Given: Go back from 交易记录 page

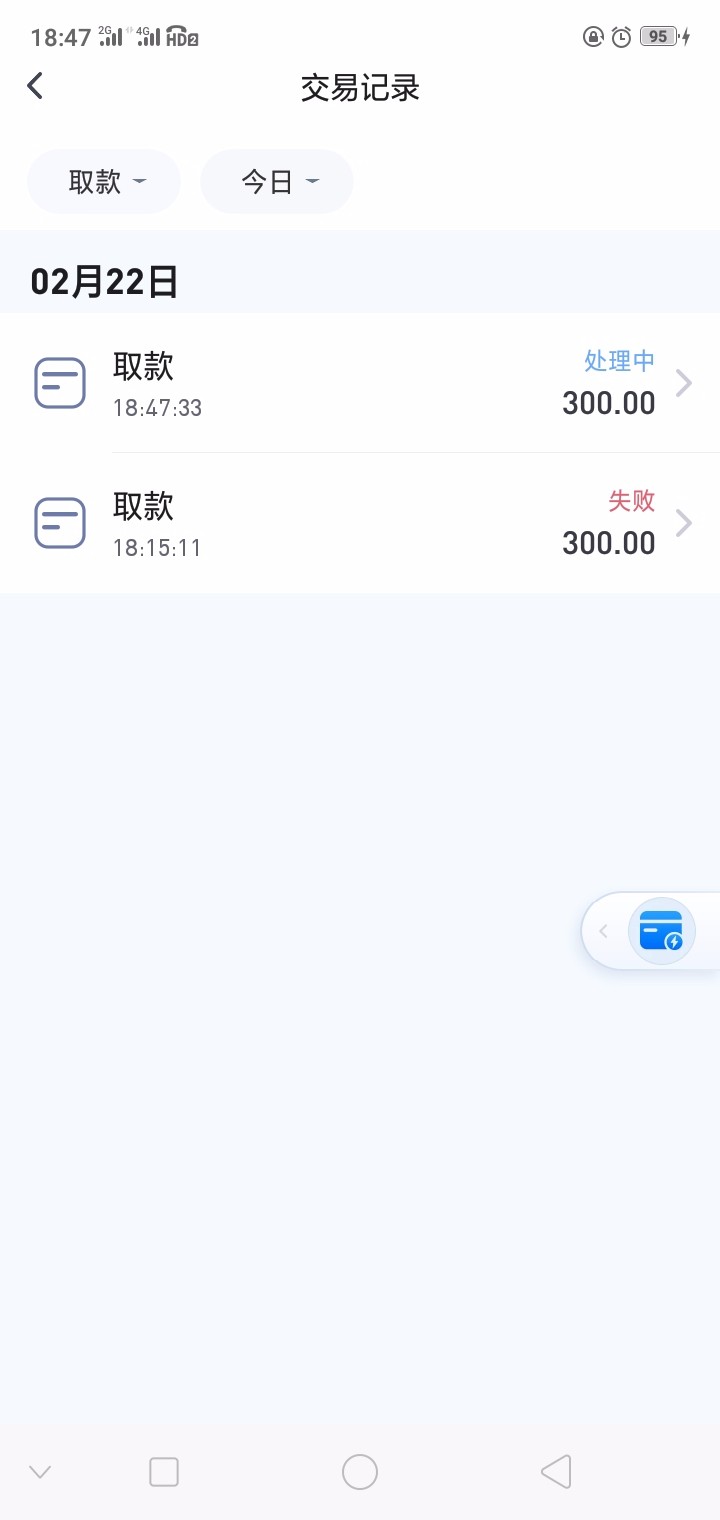Looking at the screenshot, I should 35,86.
